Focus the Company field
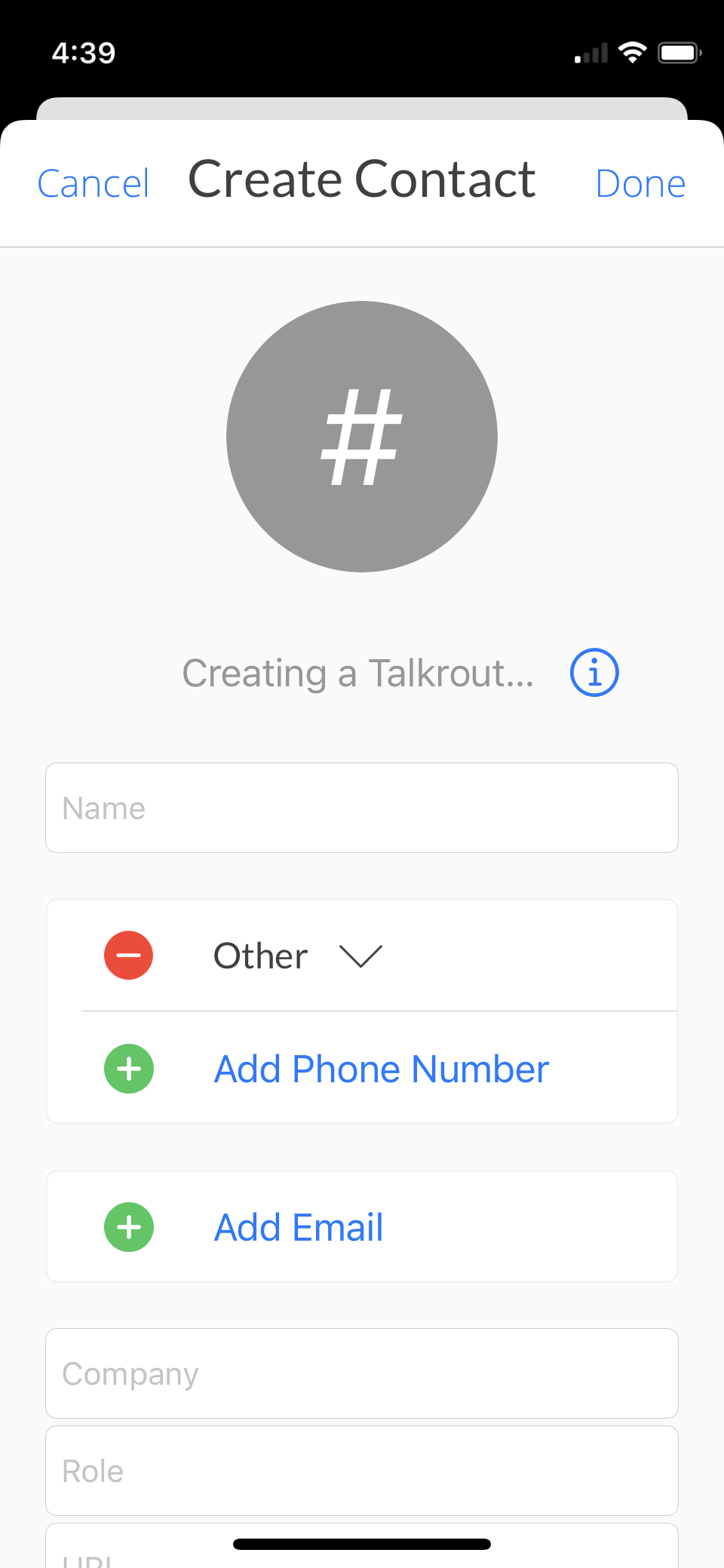 (362, 1373)
